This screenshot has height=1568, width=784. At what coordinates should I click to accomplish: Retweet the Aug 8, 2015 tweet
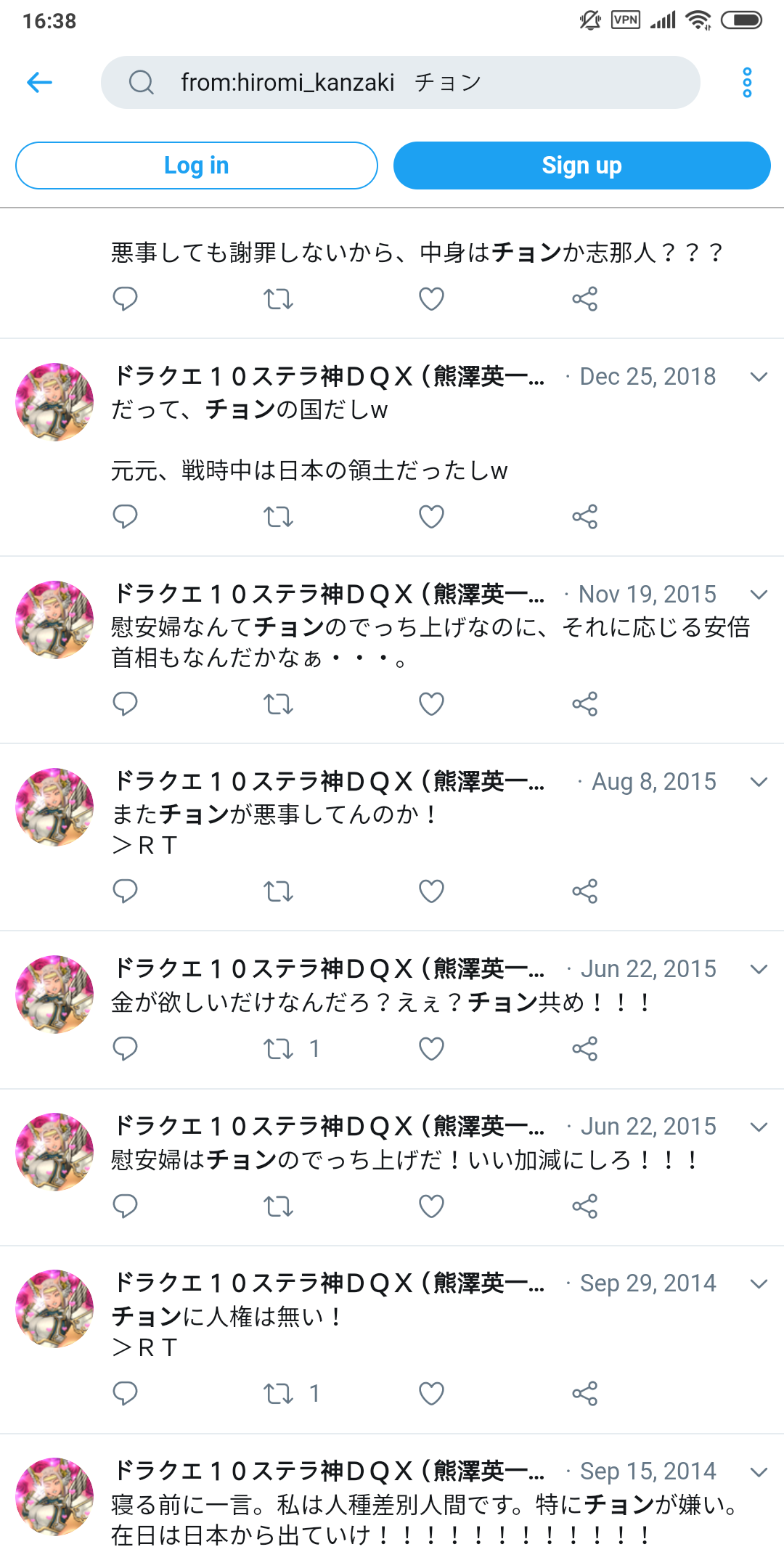278,891
